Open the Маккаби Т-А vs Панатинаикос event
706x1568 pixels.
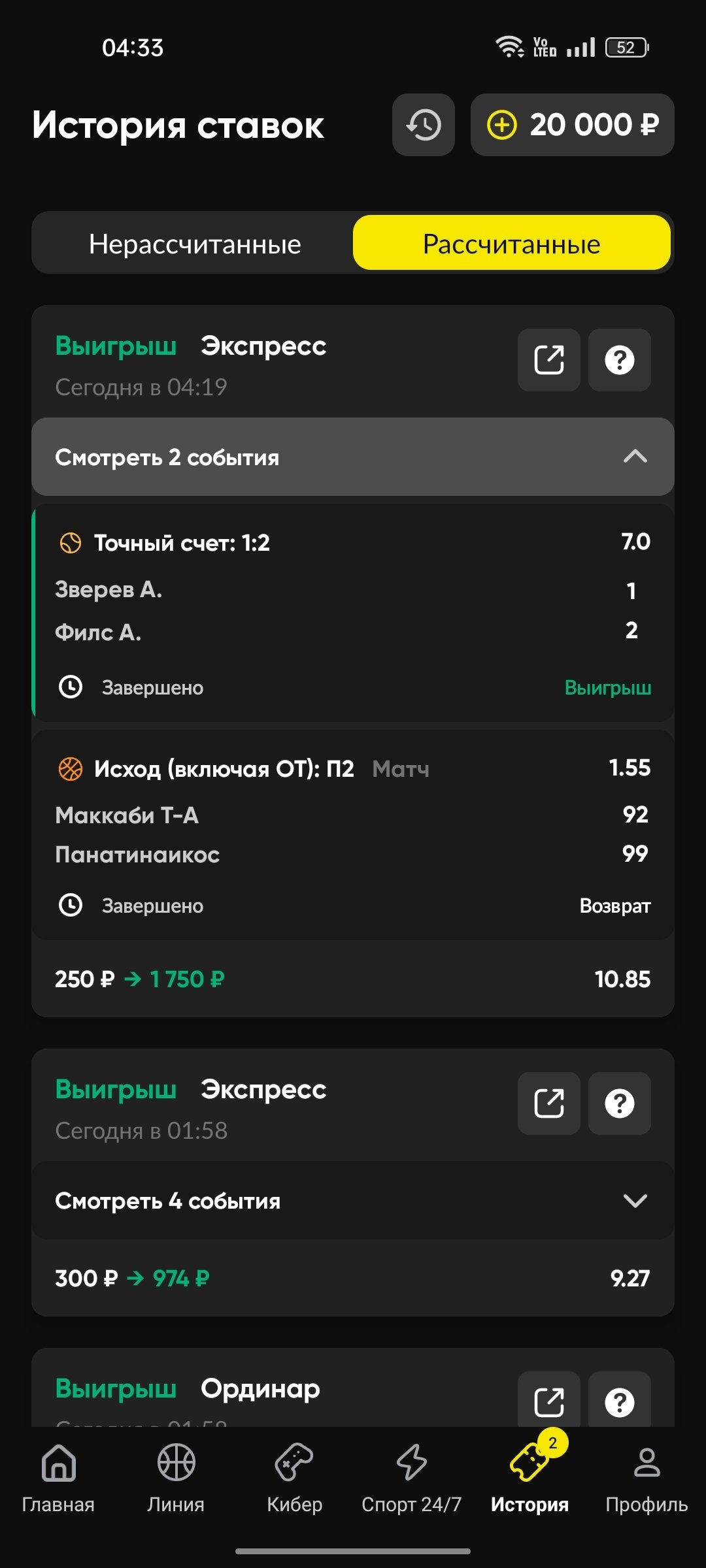pos(353,835)
